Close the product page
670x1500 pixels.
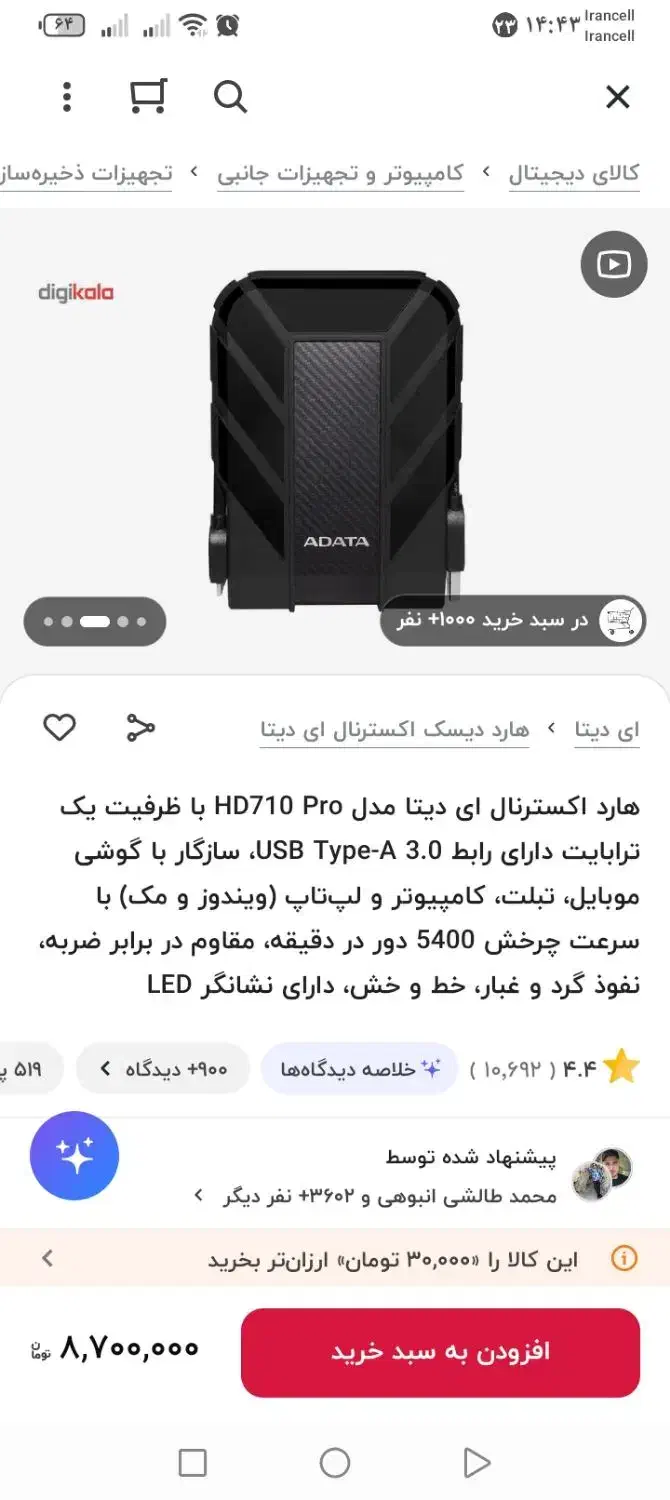(618, 97)
